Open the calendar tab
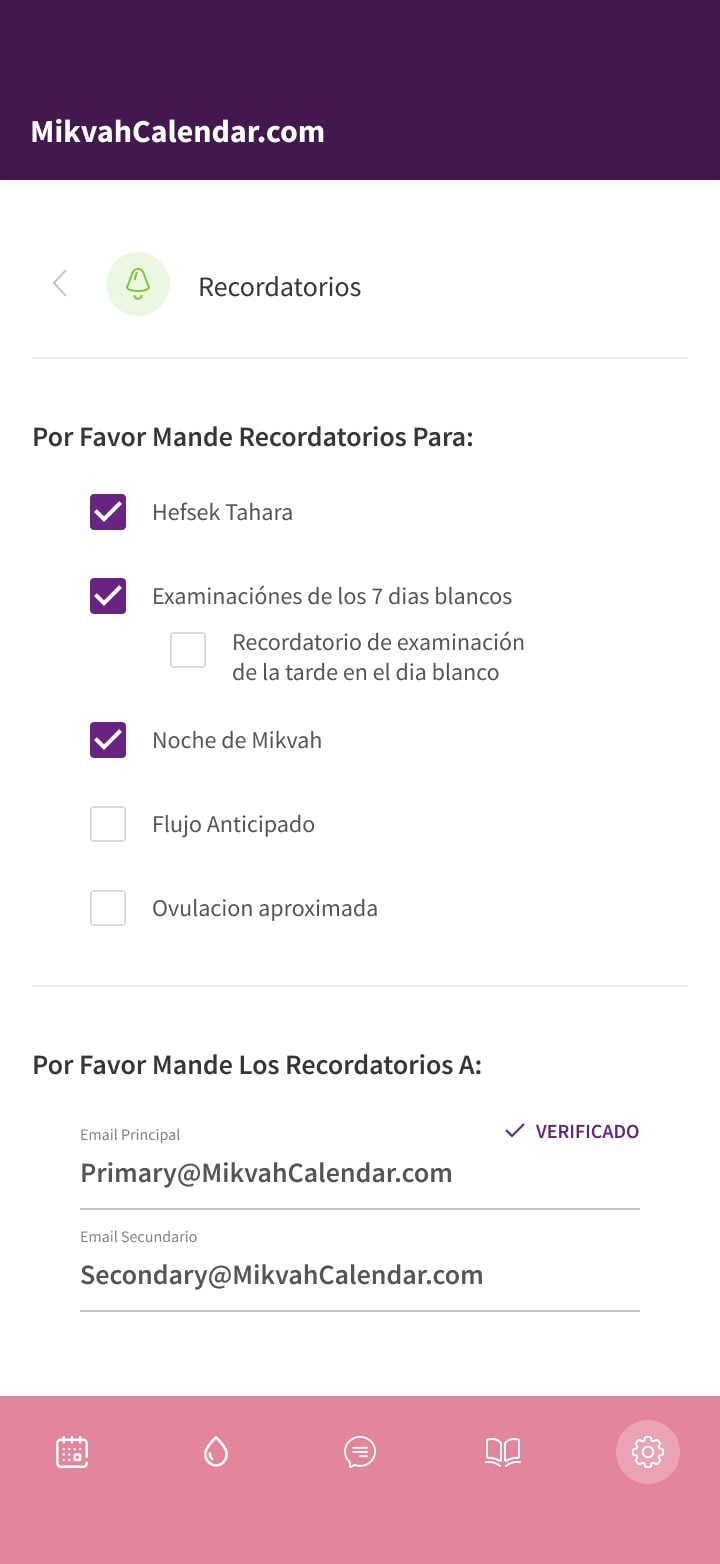The image size is (720, 1564). coord(72,1451)
